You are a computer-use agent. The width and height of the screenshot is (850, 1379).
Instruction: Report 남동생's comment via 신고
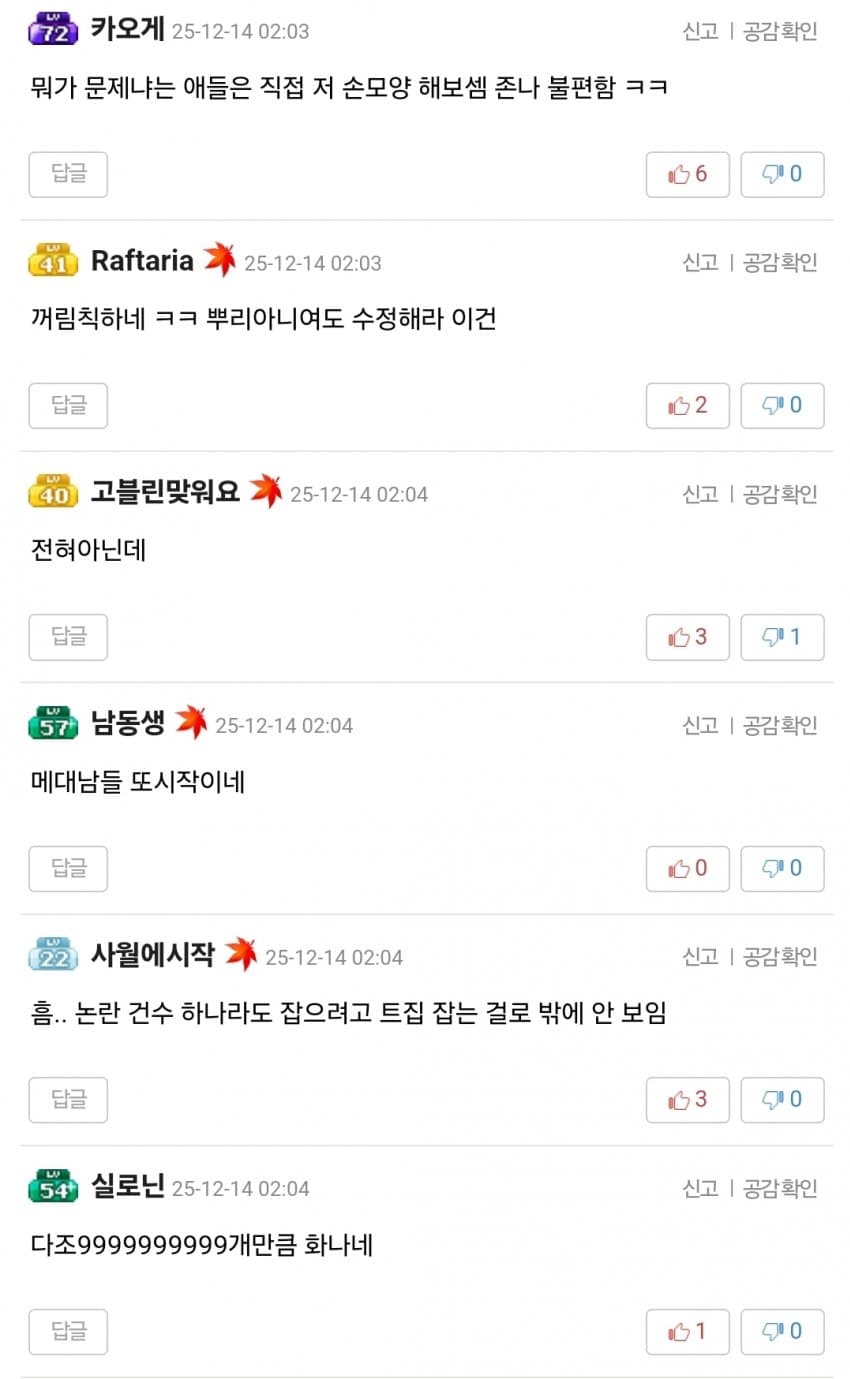pos(700,725)
